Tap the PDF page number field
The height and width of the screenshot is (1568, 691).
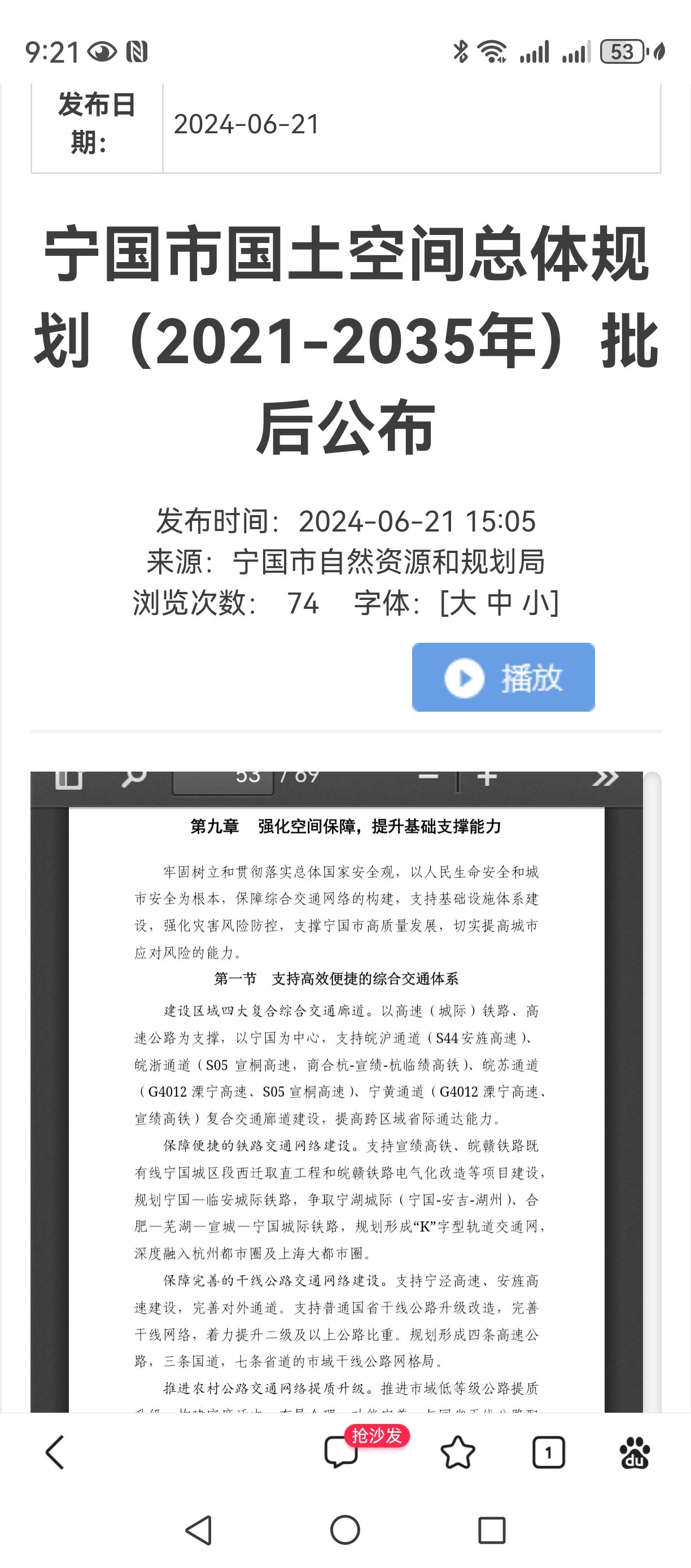(x=222, y=781)
